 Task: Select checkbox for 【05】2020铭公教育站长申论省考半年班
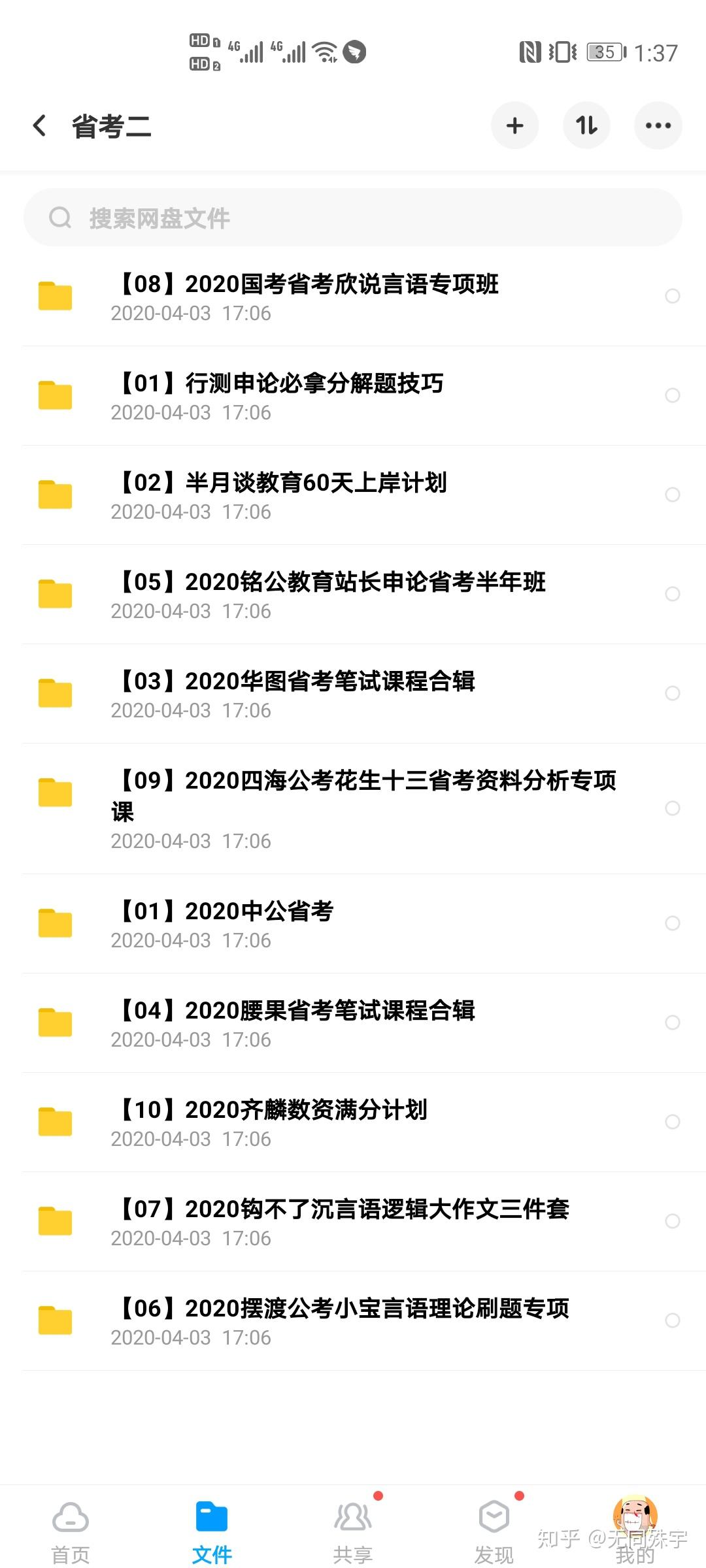[x=673, y=594]
